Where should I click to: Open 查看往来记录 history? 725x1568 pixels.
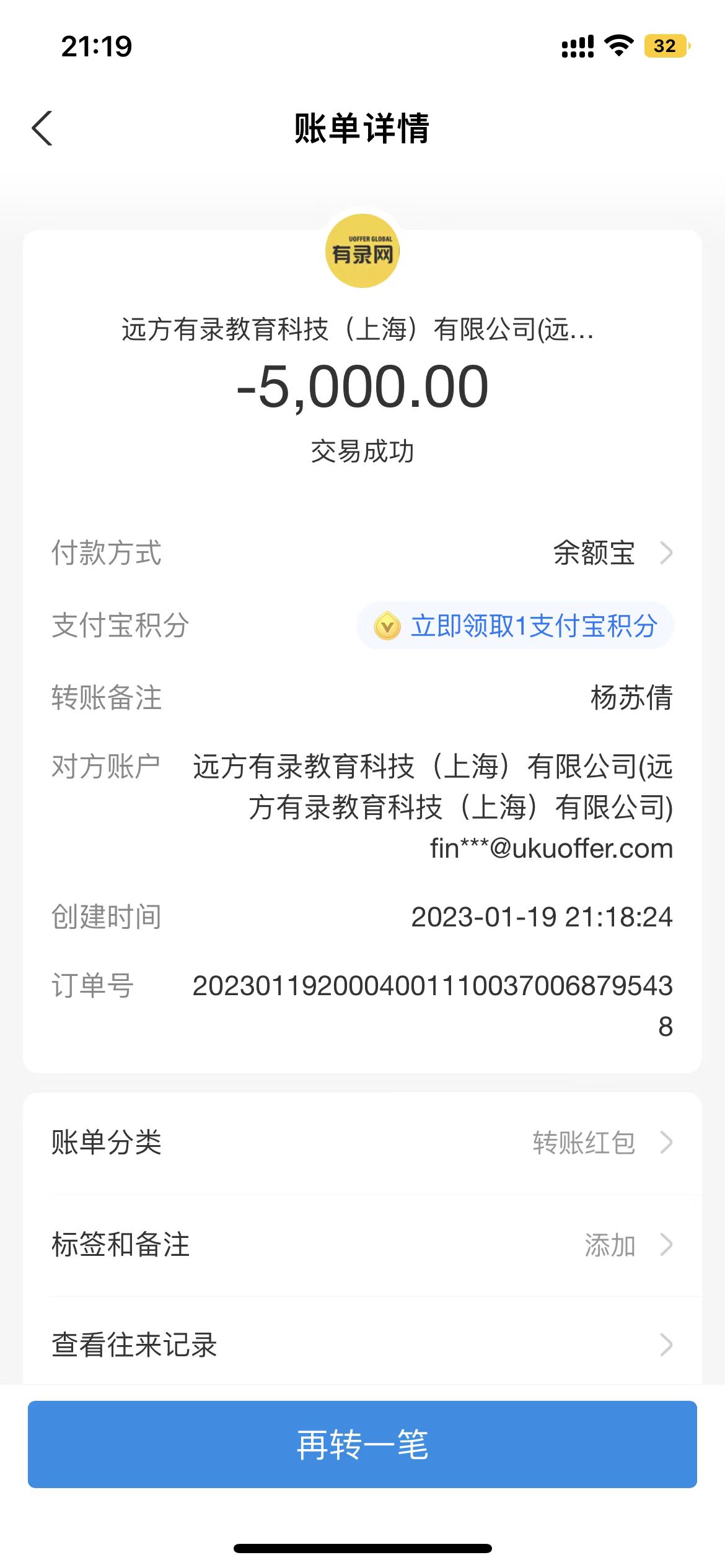tap(362, 1345)
